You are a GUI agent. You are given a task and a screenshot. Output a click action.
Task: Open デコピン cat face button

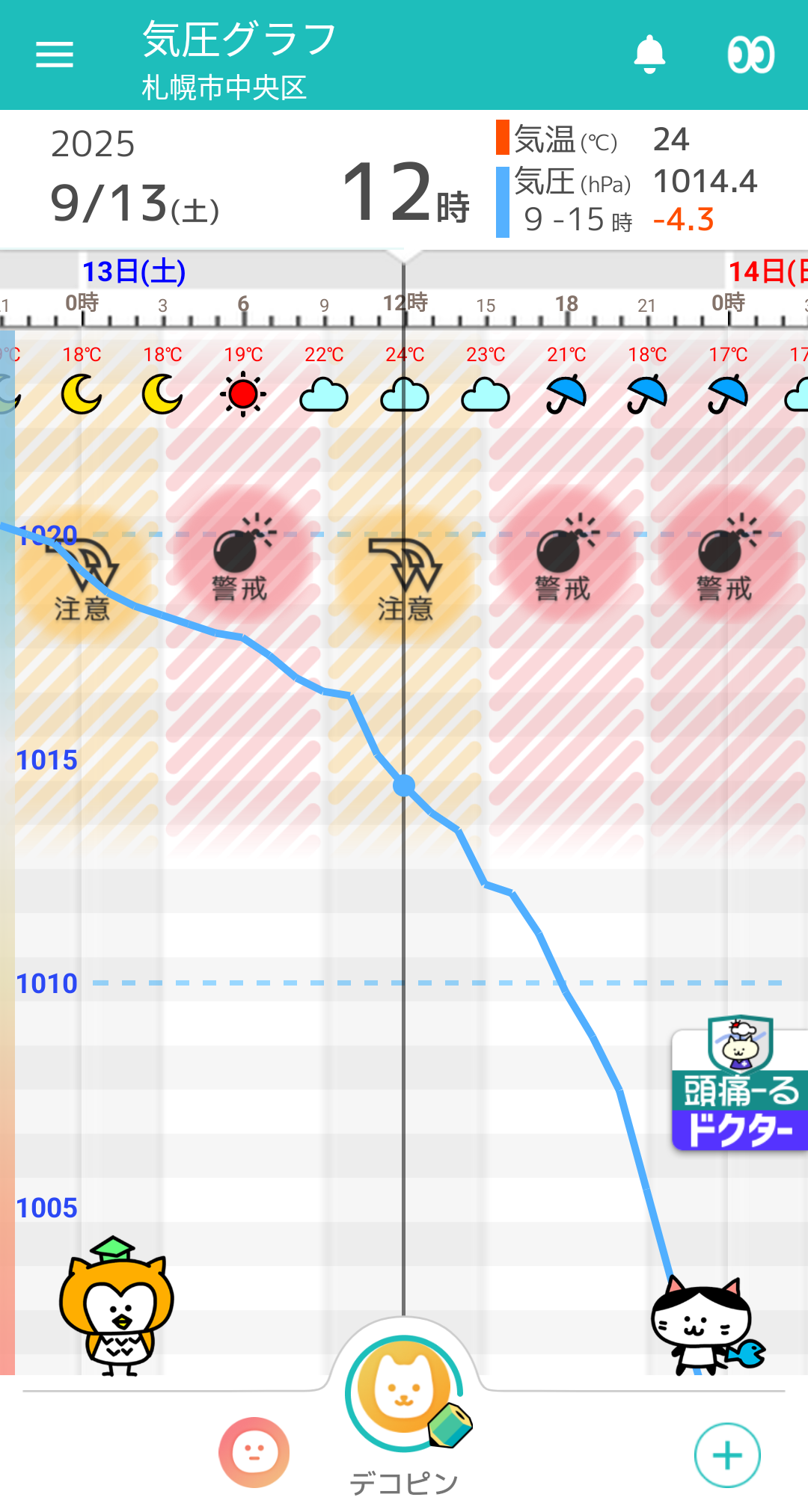[405, 1392]
